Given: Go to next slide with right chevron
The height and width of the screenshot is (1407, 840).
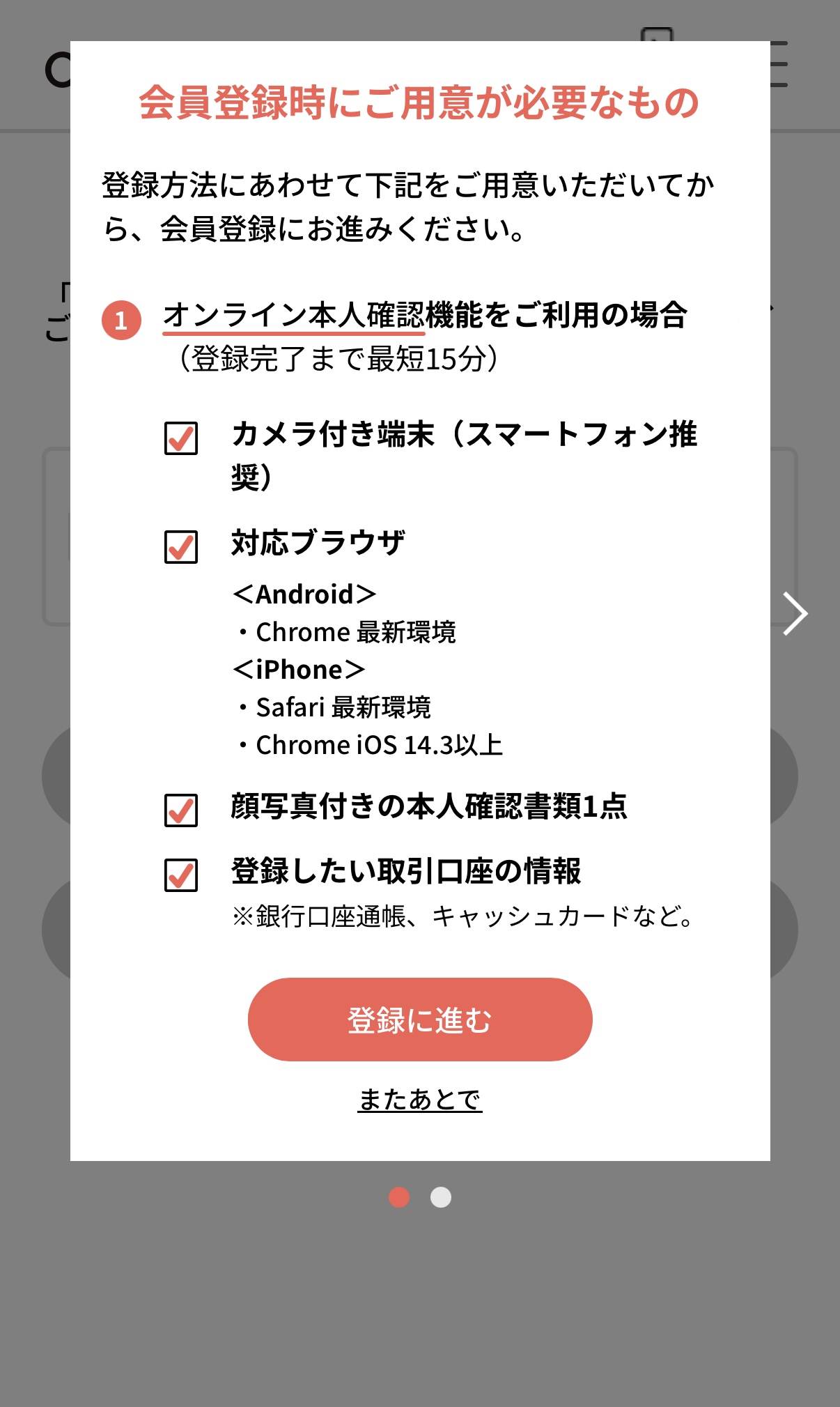Looking at the screenshot, I should [795, 614].
